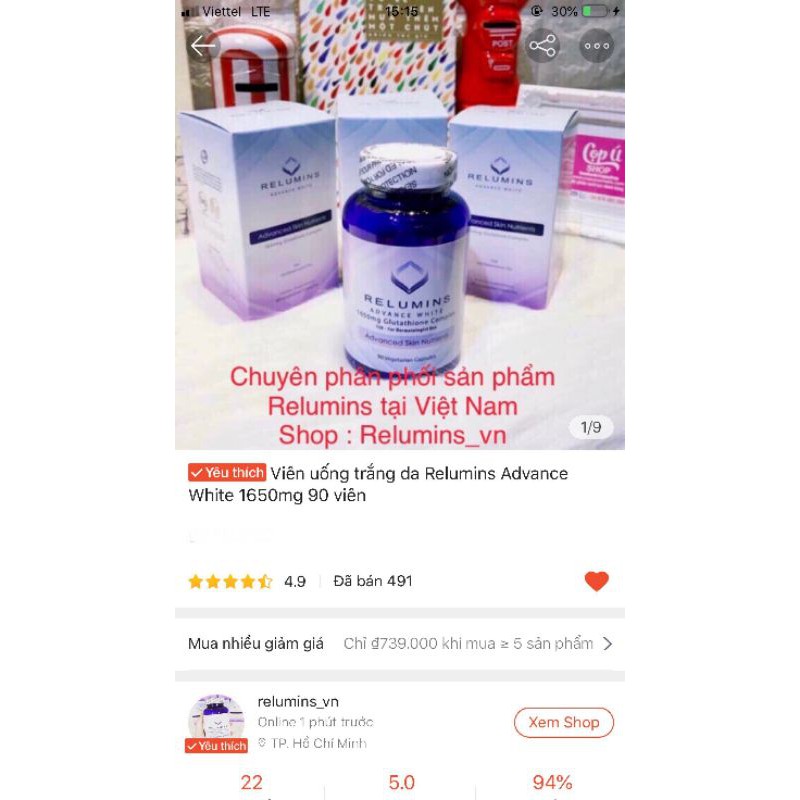The width and height of the screenshot is (800, 800).
Task: Tap the Xem Shop button
Action: 563,722
